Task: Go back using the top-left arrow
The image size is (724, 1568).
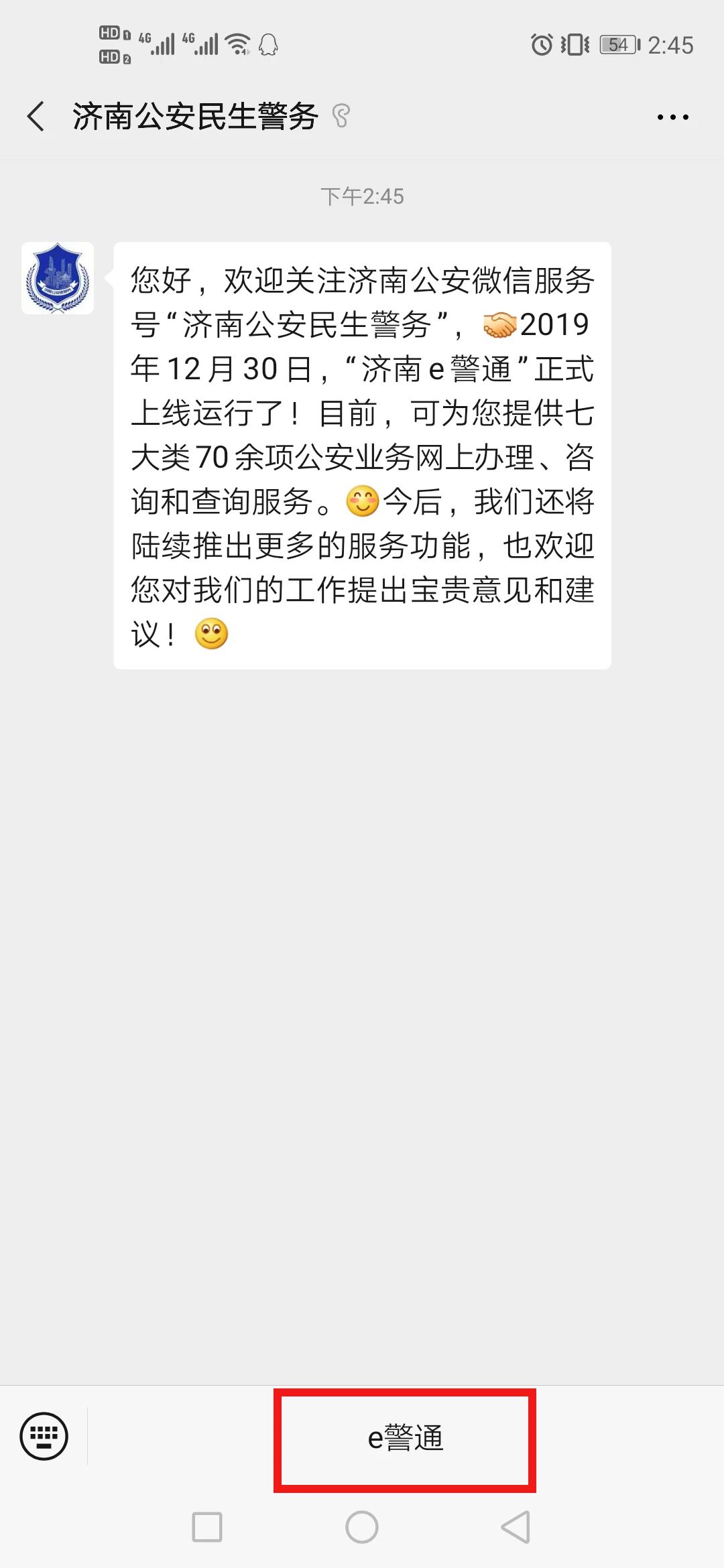Action: pyautogui.click(x=36, y=117)
